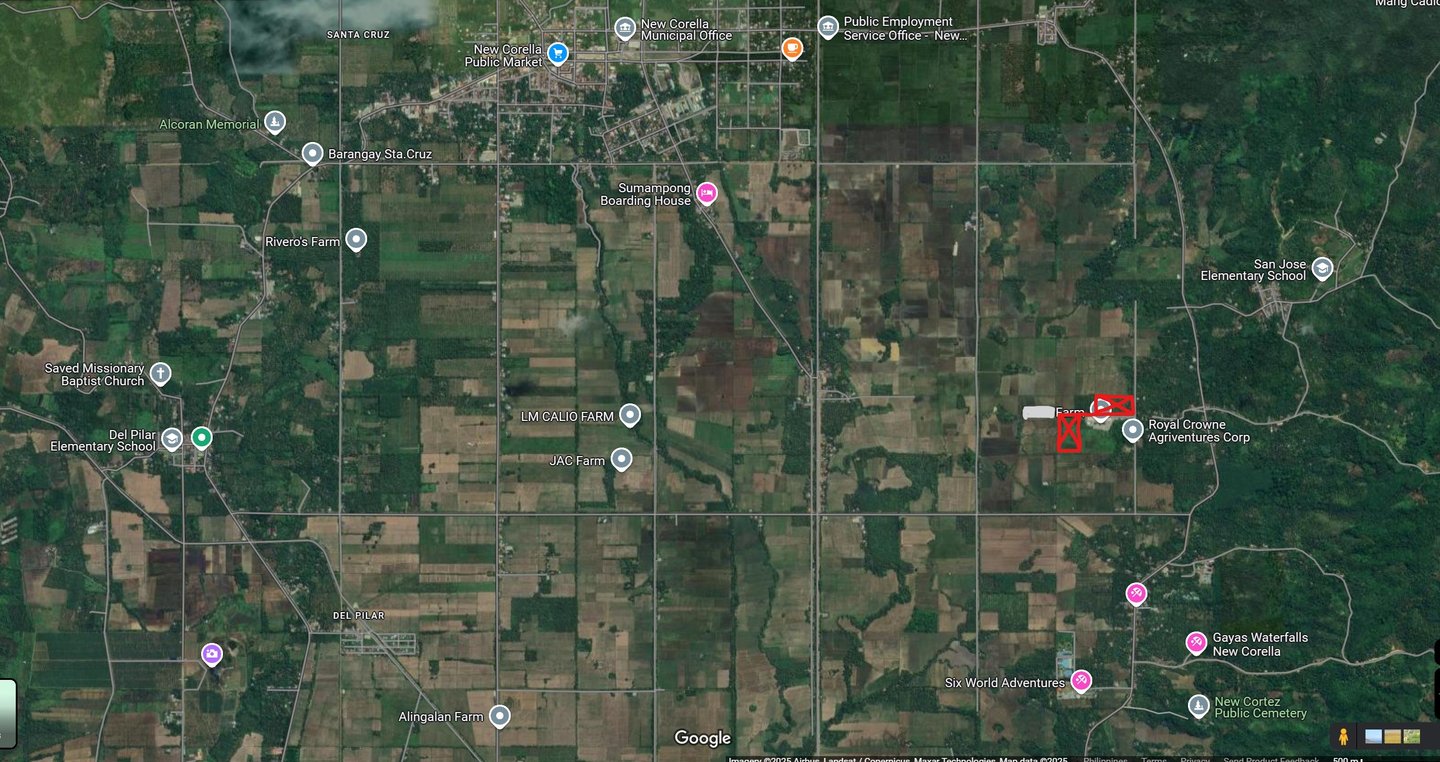Screen dimensions: 1440x762
Task: Open the Pegman Street View control
Action: tap(1343, 737)
